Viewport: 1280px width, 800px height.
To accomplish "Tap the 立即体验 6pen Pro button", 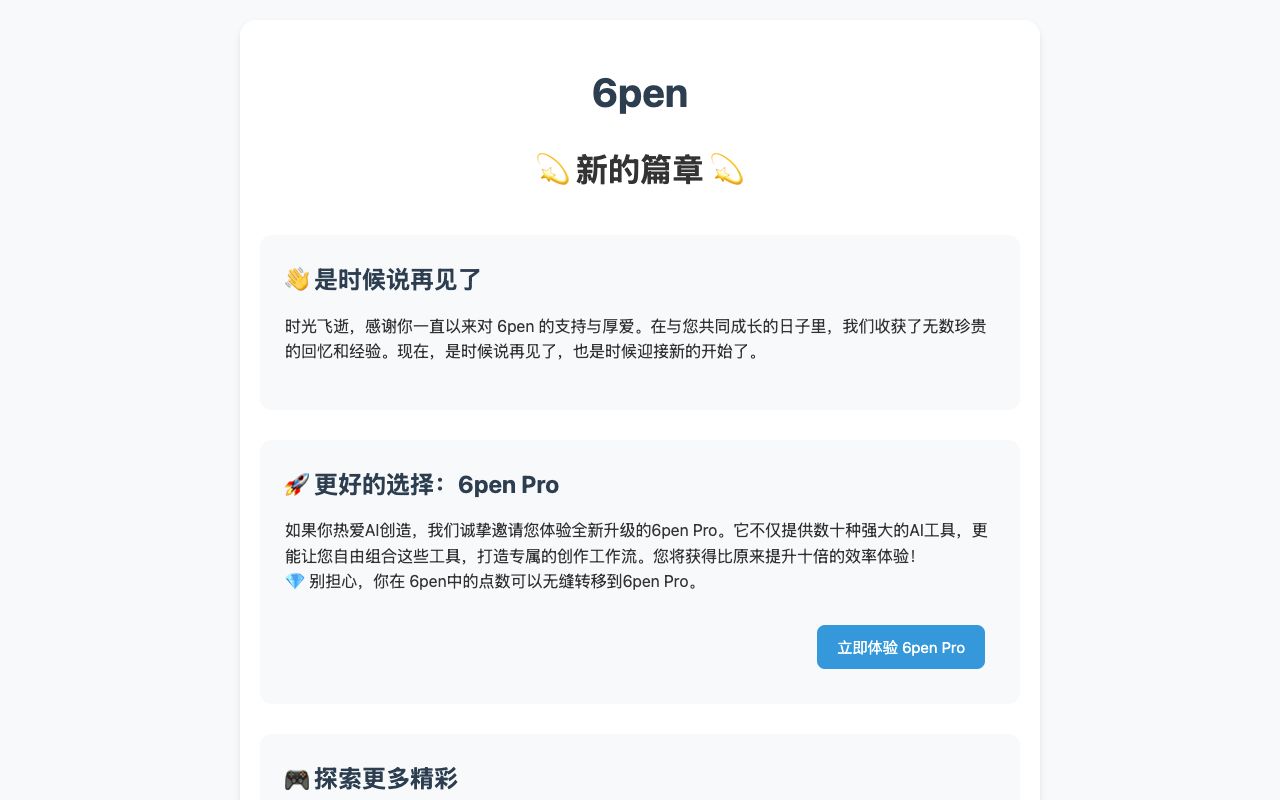I will (900, 647).
